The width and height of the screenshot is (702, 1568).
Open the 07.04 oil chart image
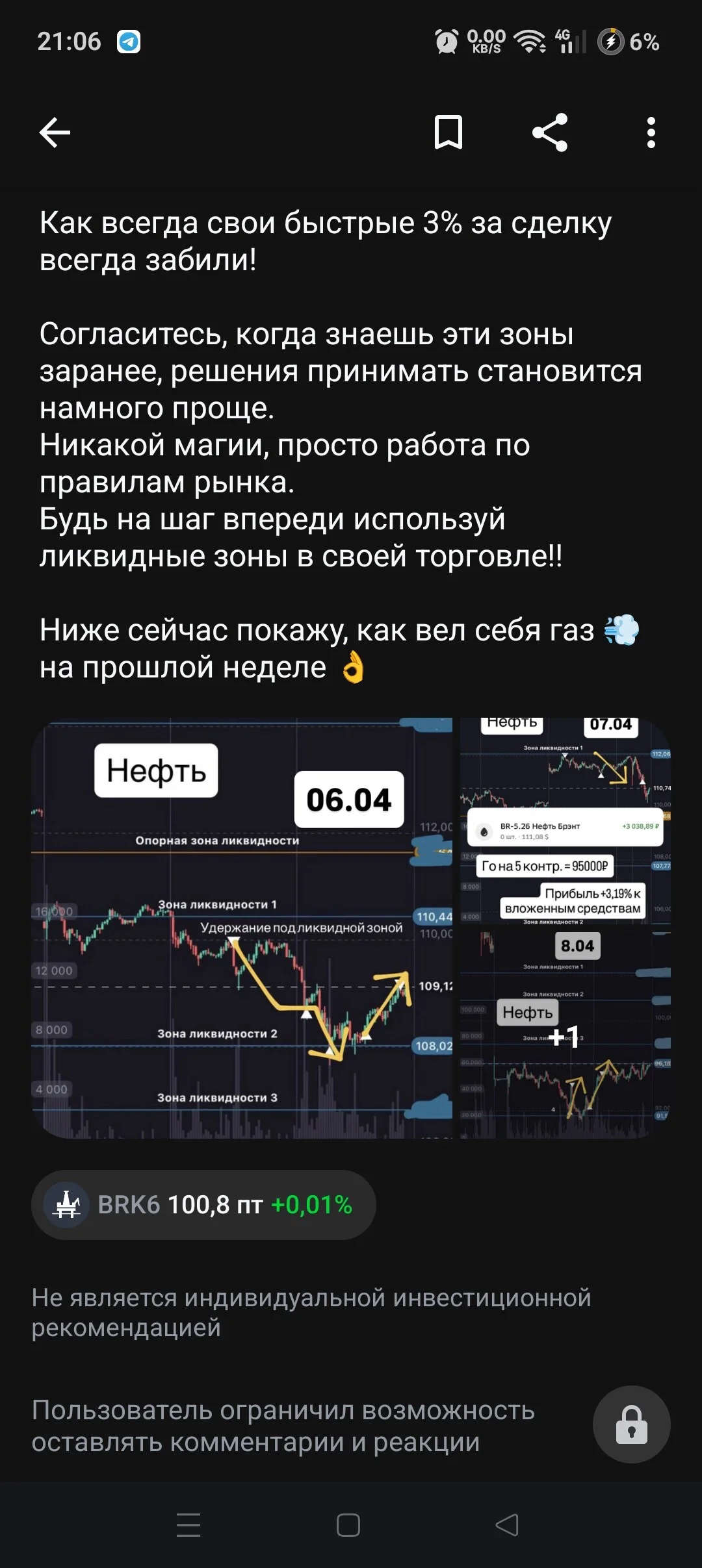[565, 820]
